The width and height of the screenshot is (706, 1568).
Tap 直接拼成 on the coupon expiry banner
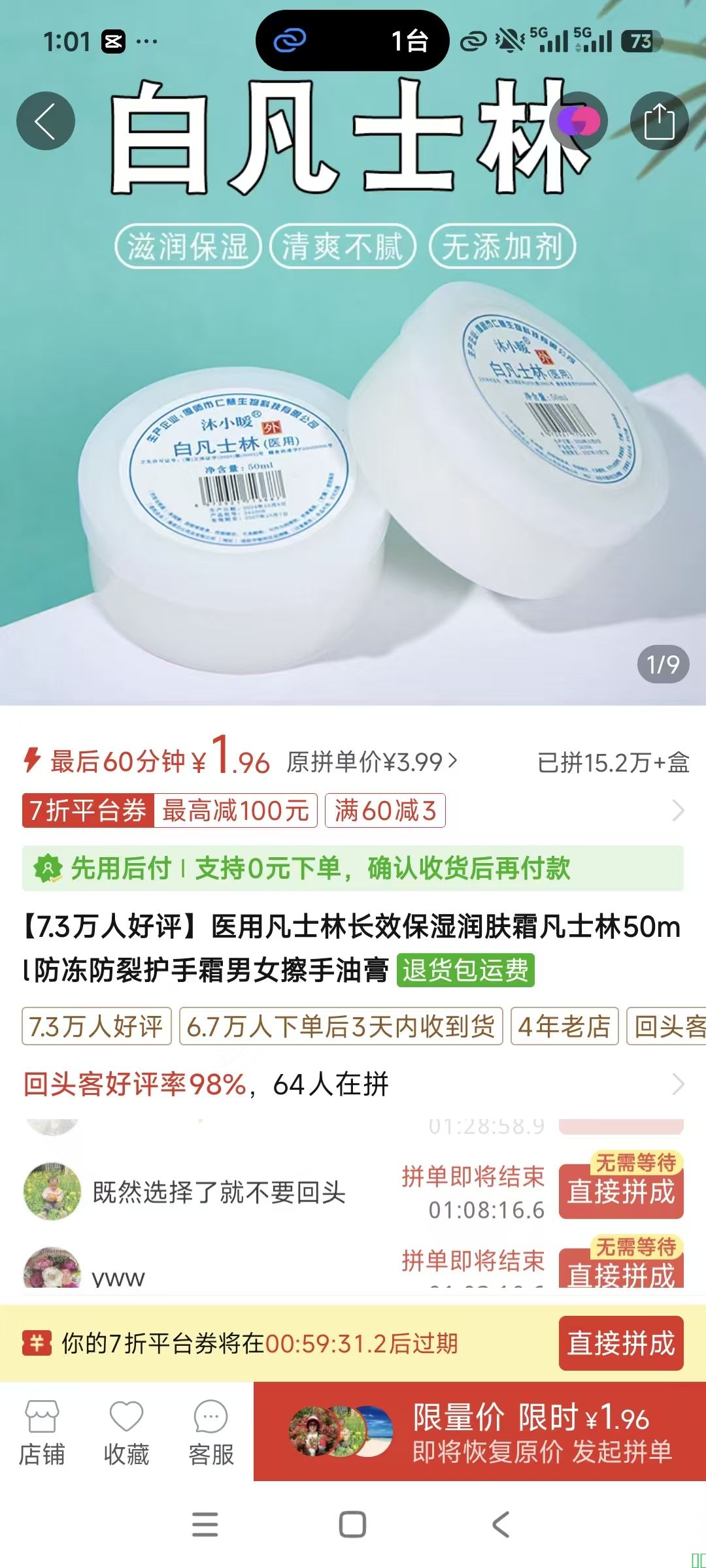(620, 1343)
